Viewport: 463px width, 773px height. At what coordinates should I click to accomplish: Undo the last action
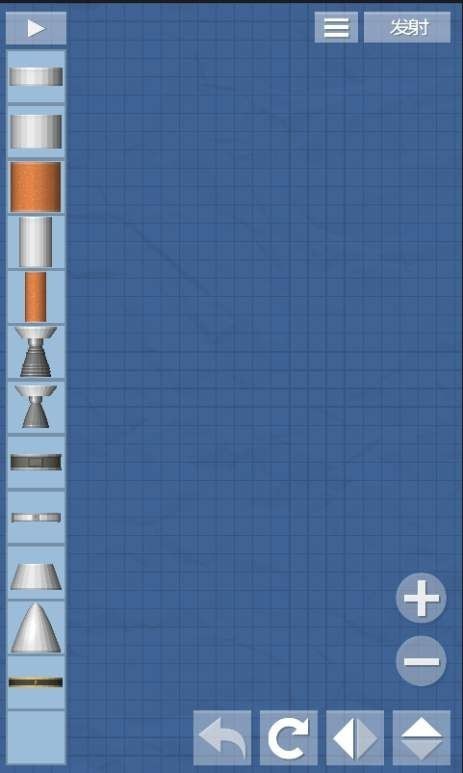pos(222,738)
